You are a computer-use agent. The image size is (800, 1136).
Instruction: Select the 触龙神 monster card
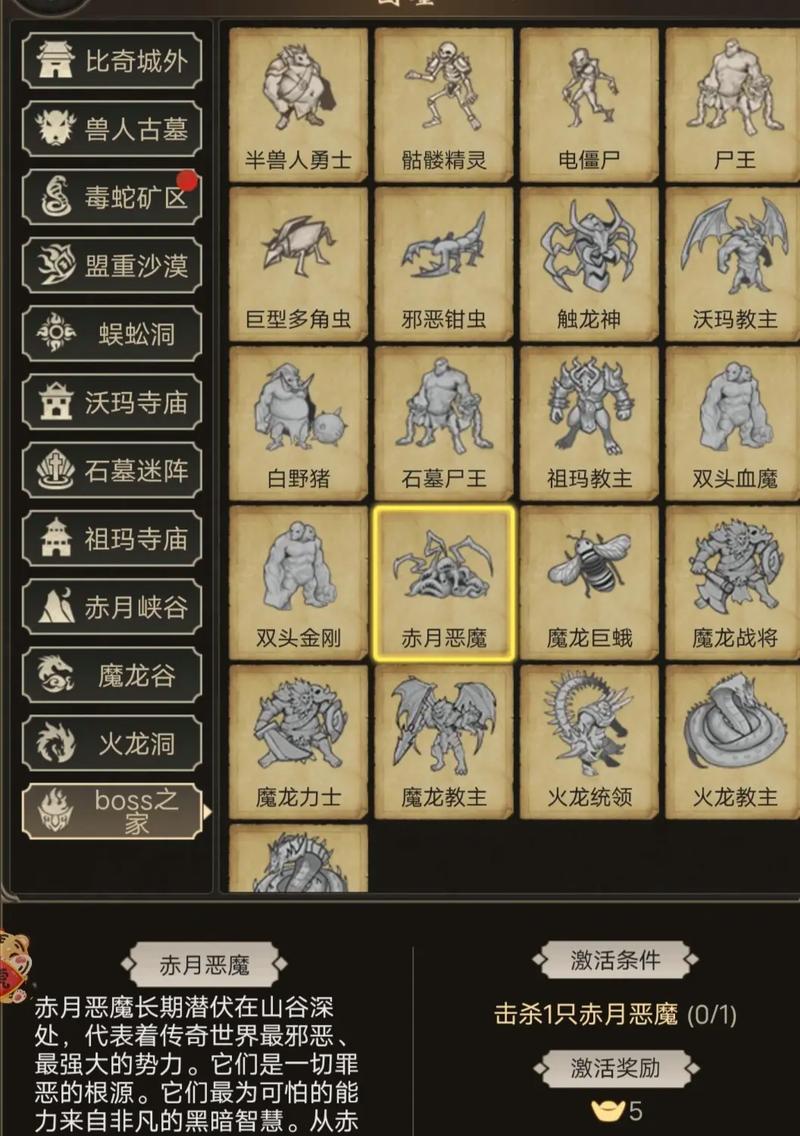(589, 264)
